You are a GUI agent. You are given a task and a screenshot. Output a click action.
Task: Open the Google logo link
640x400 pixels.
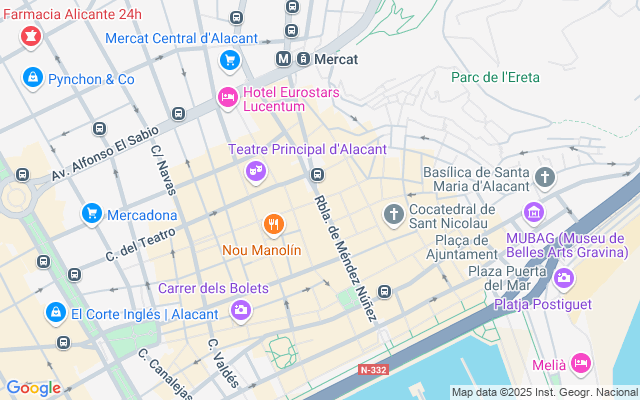click(33, 388)
